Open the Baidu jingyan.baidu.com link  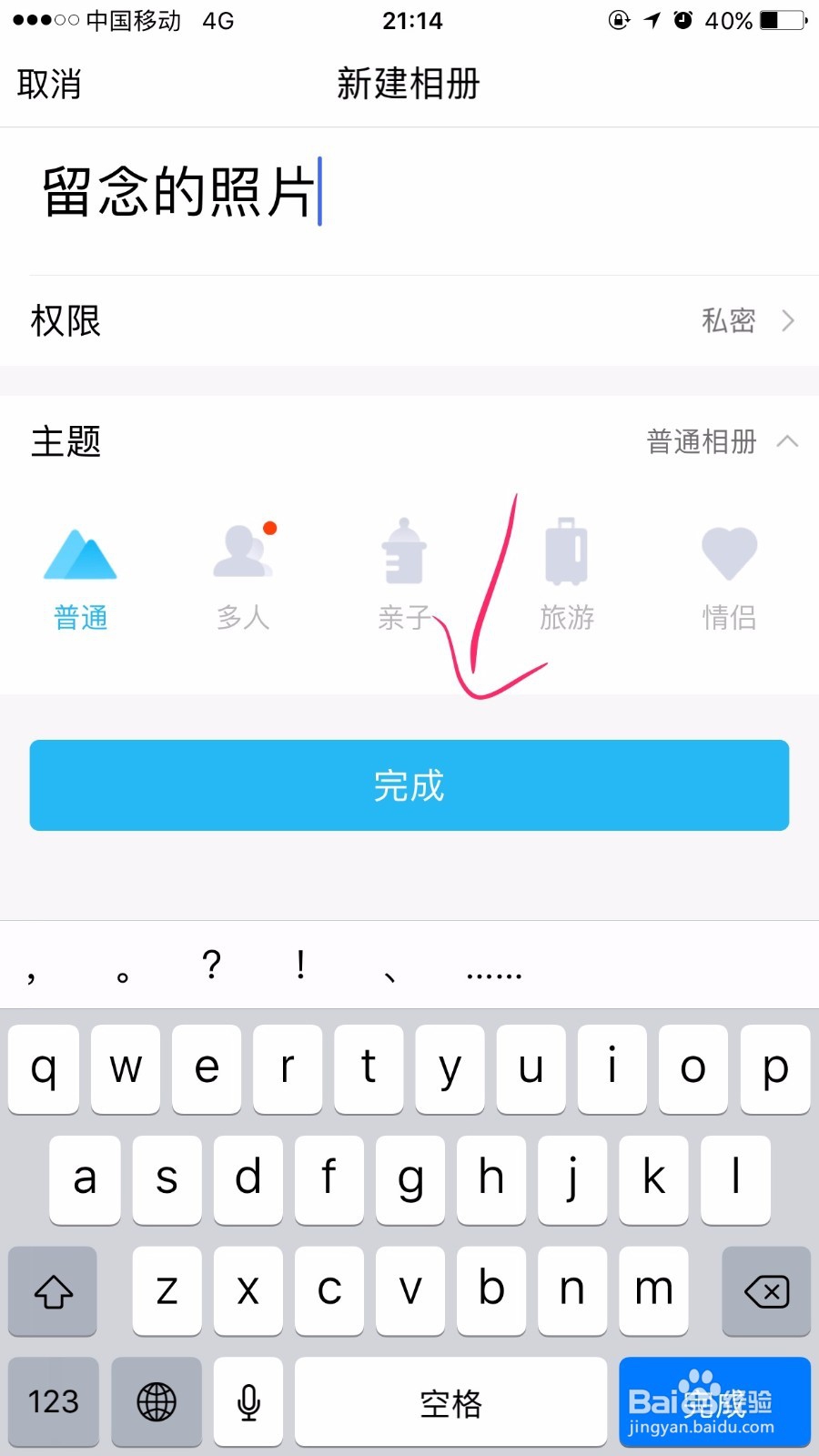[714, 1401]
